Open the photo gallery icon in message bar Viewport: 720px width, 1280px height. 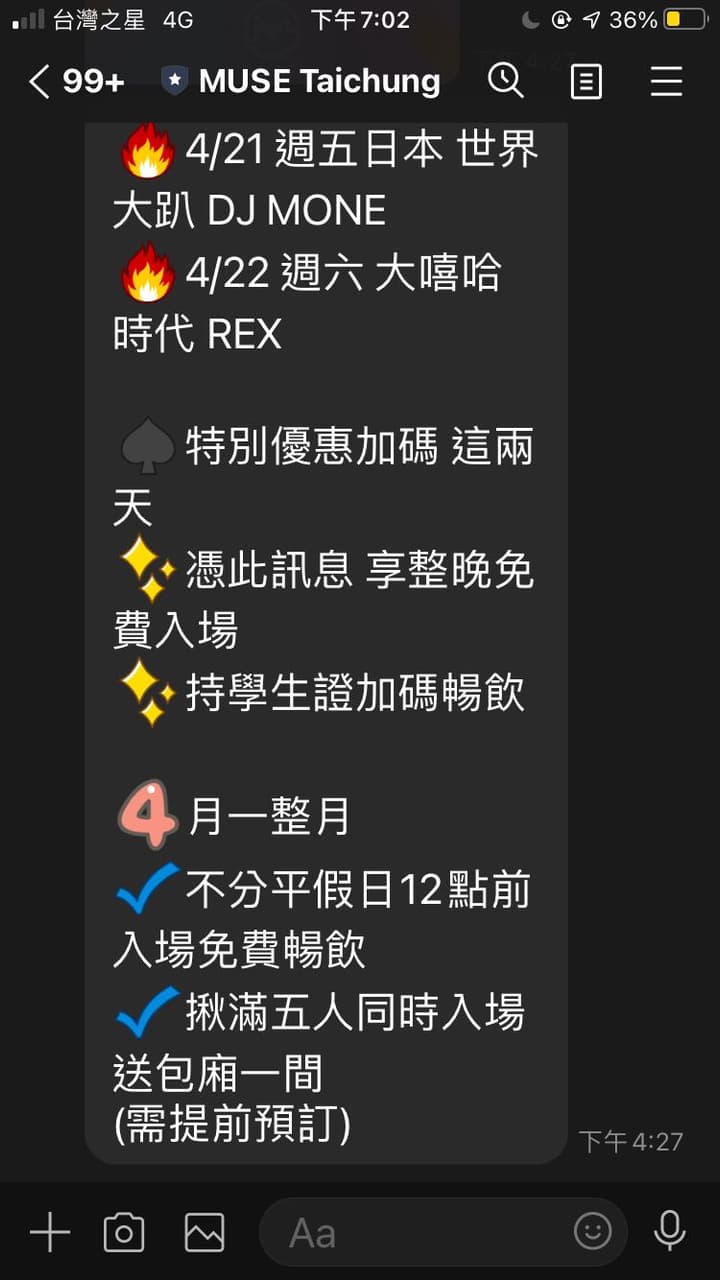click(x=203, y=1232)
